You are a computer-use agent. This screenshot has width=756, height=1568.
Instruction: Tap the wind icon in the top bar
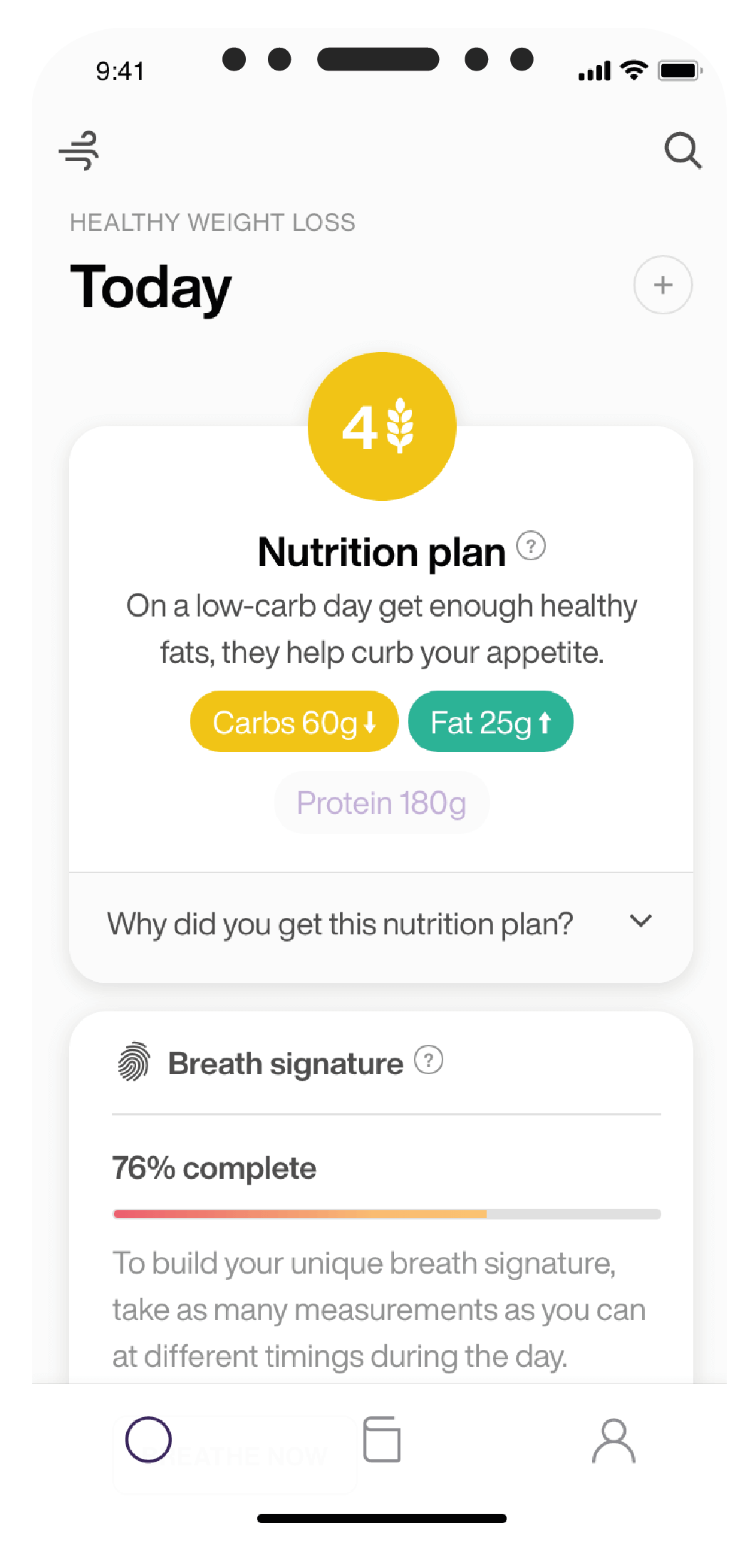(79, 150)
